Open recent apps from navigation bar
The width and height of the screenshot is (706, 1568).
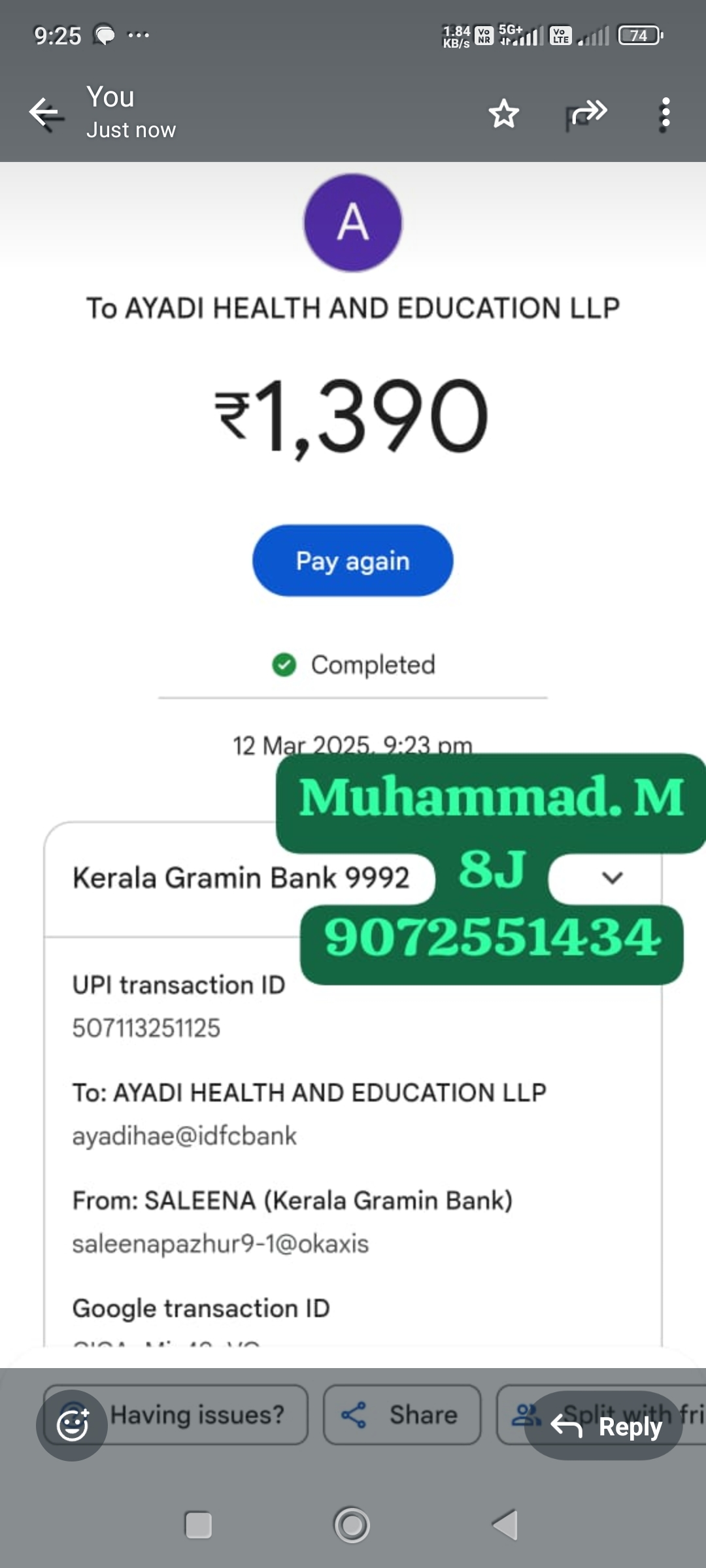(198, 1526)
